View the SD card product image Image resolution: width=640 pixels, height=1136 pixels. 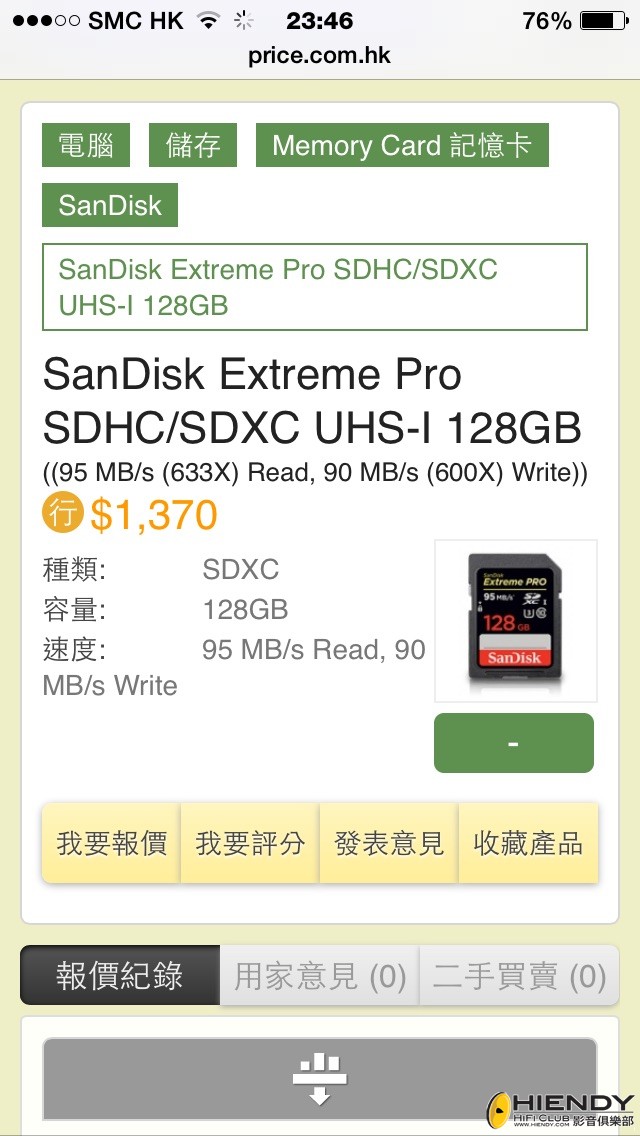pyautogui.click(x=515, y=621)
